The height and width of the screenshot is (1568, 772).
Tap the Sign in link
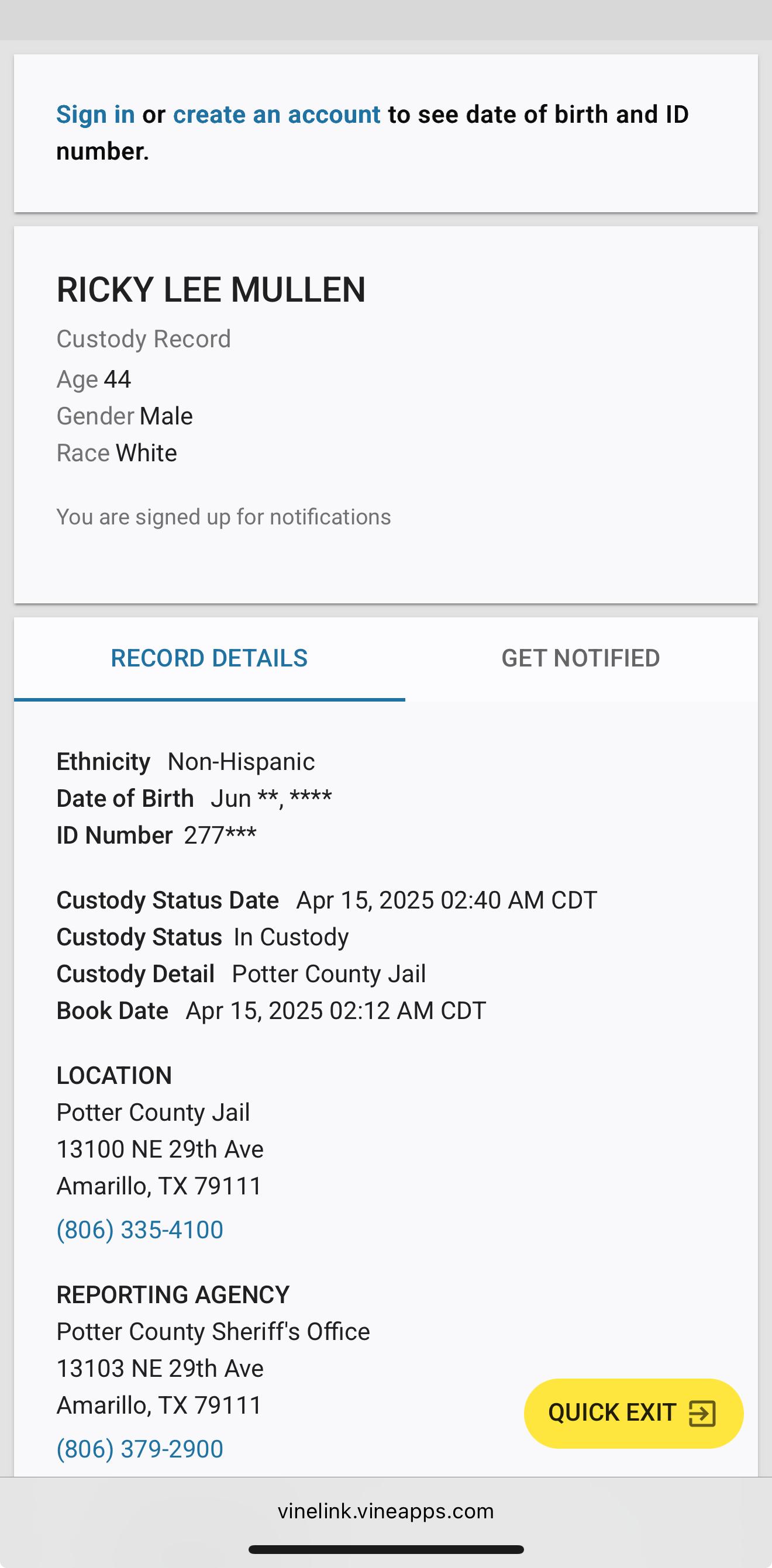(x=95, y=115)
